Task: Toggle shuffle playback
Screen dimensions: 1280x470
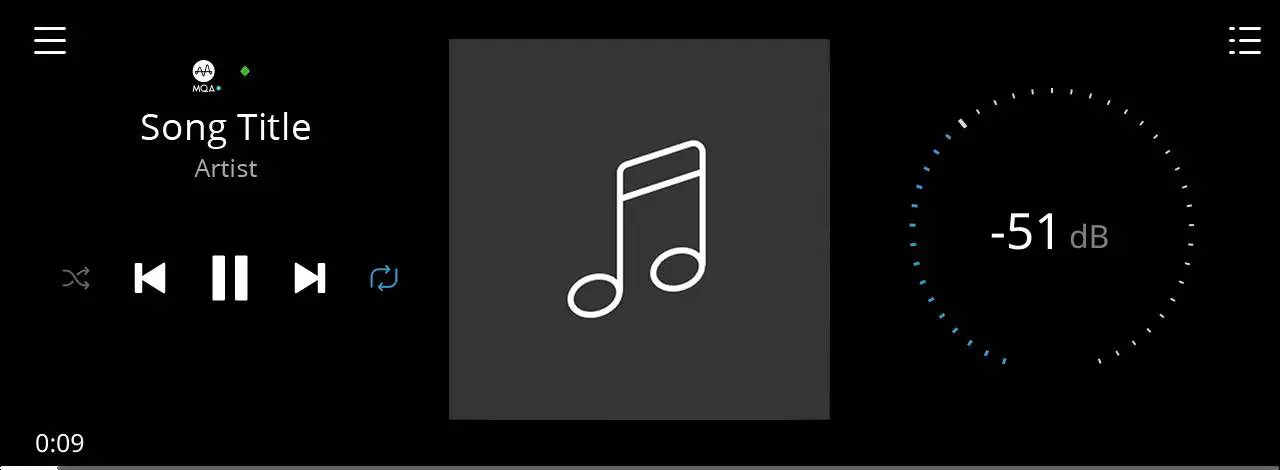Action: click(x=76, y=278)
